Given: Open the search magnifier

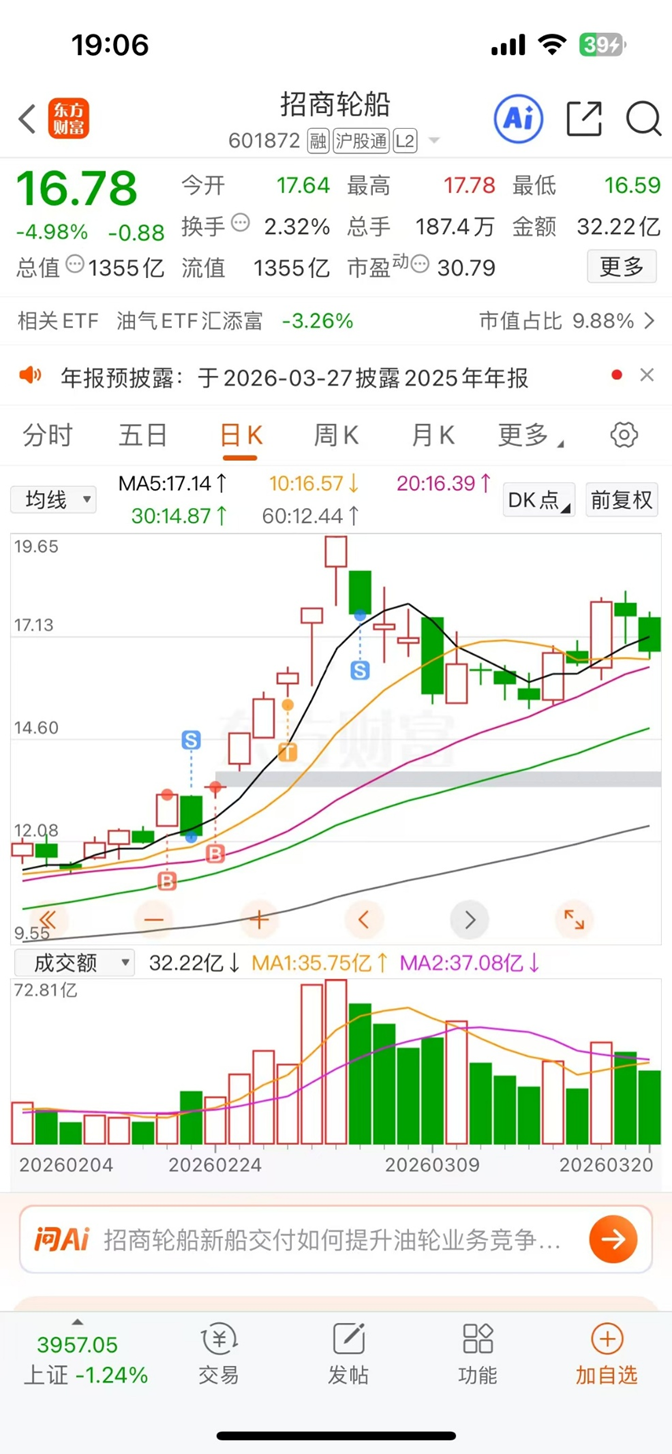Looking at the screenshot, I should 643,119.
